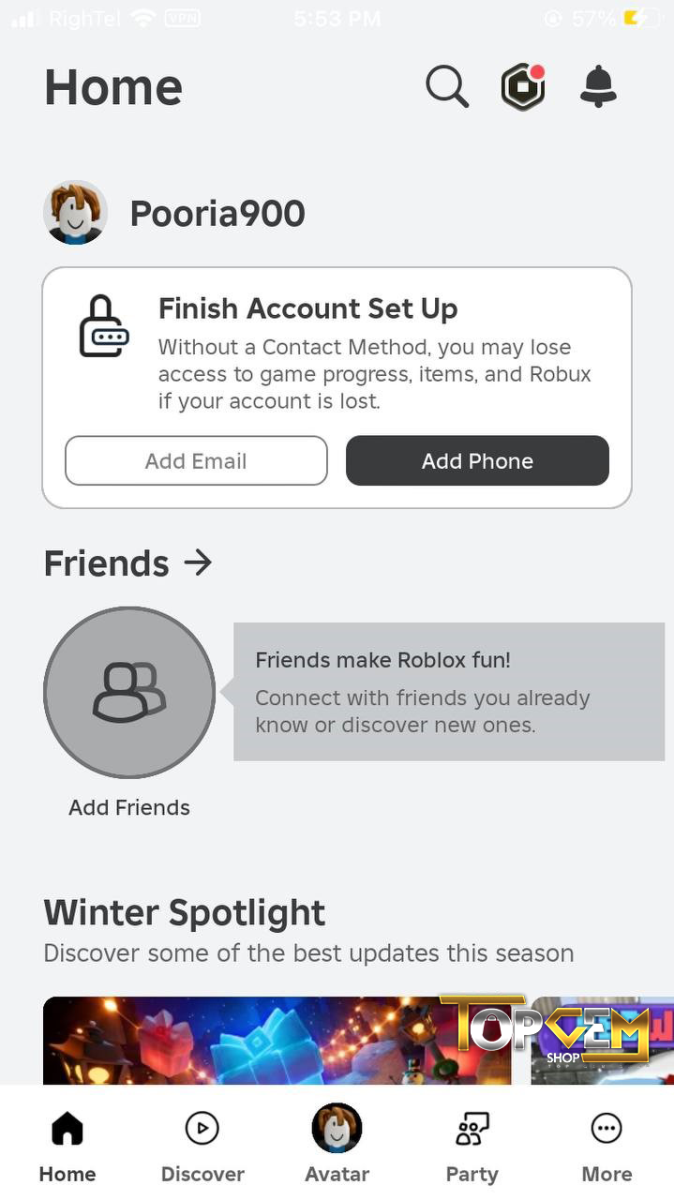Tap Add Email button
This screenshot has height=1200, width=674.
coord(196,461)
